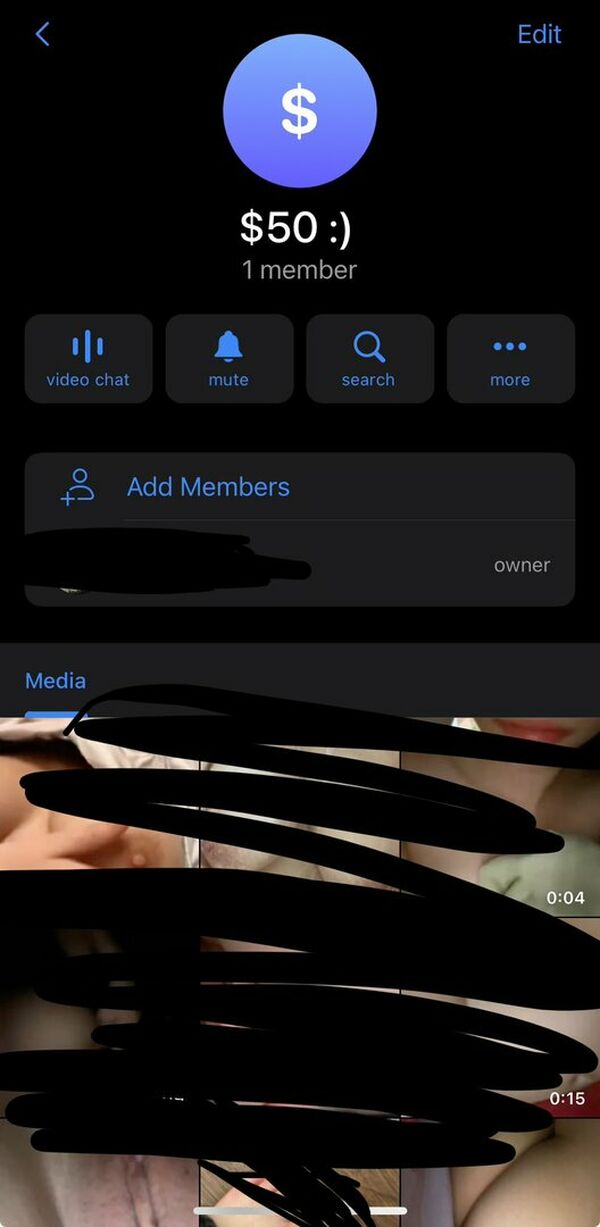Viewport: 600px width, 1227px height.
Task: Search within this group
Action: tap(369, 359)
